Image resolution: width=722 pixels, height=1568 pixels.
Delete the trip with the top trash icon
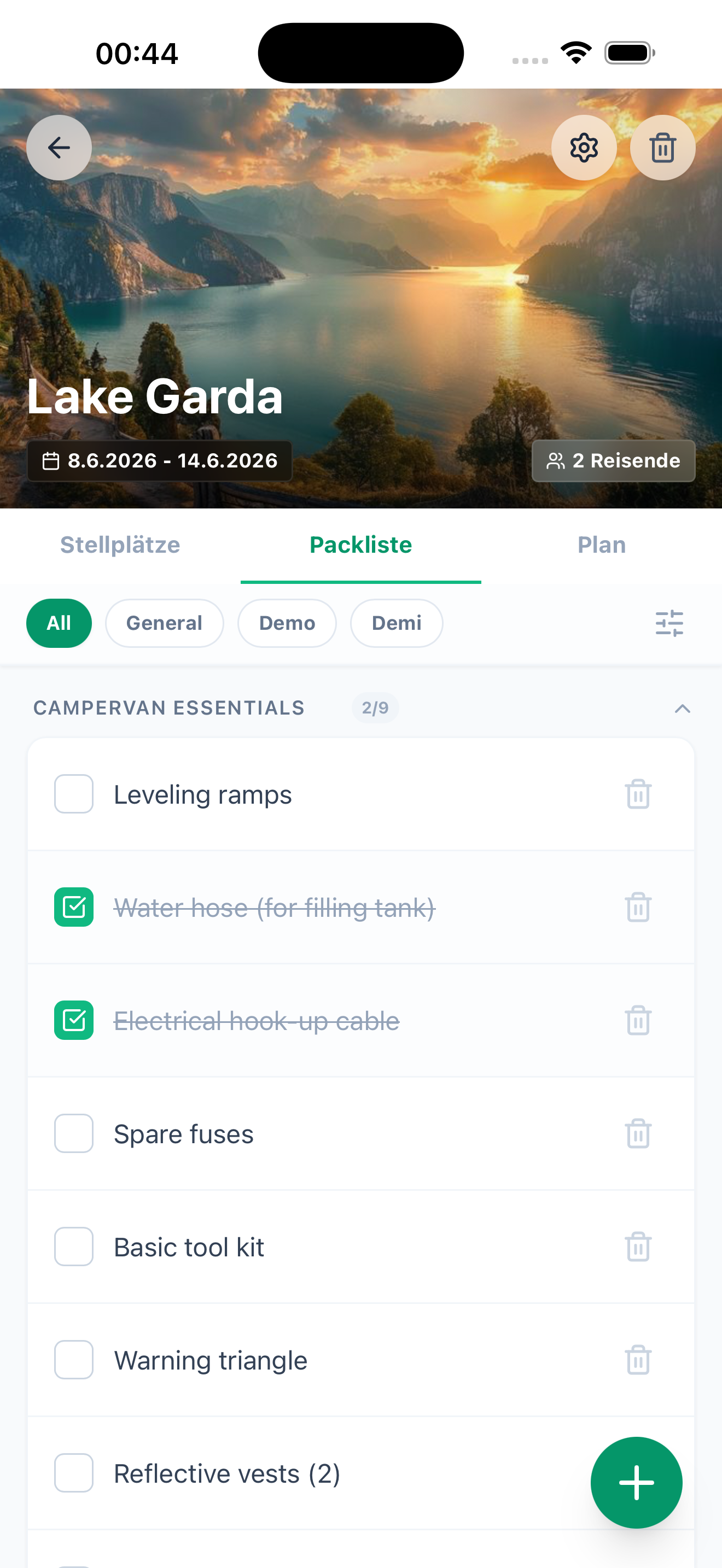pyautogui.click(x=662, y=147)
